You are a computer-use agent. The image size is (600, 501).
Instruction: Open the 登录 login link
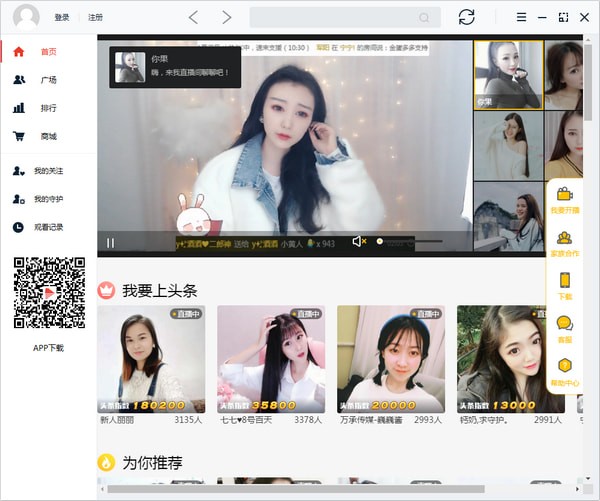tap(62, 17)
